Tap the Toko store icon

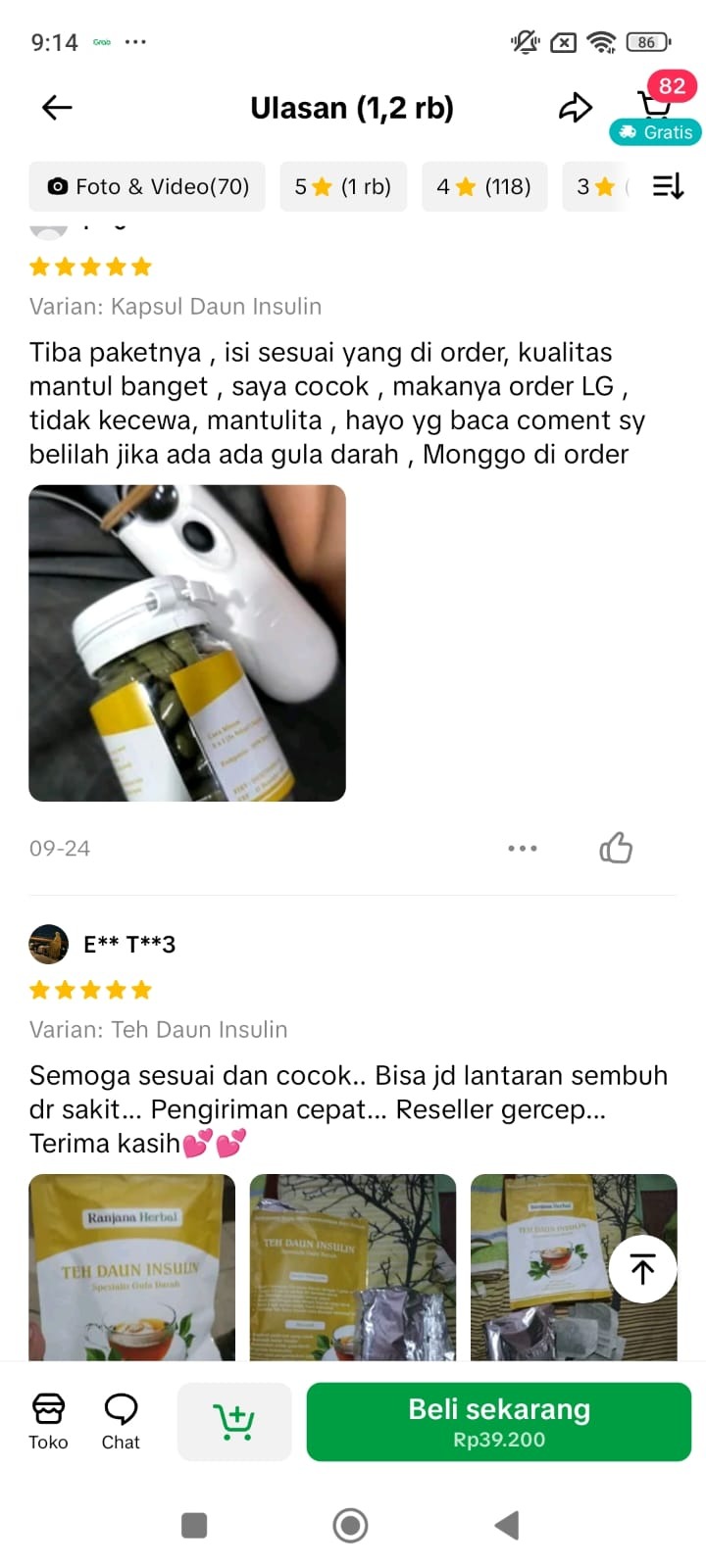point(48,1419)
